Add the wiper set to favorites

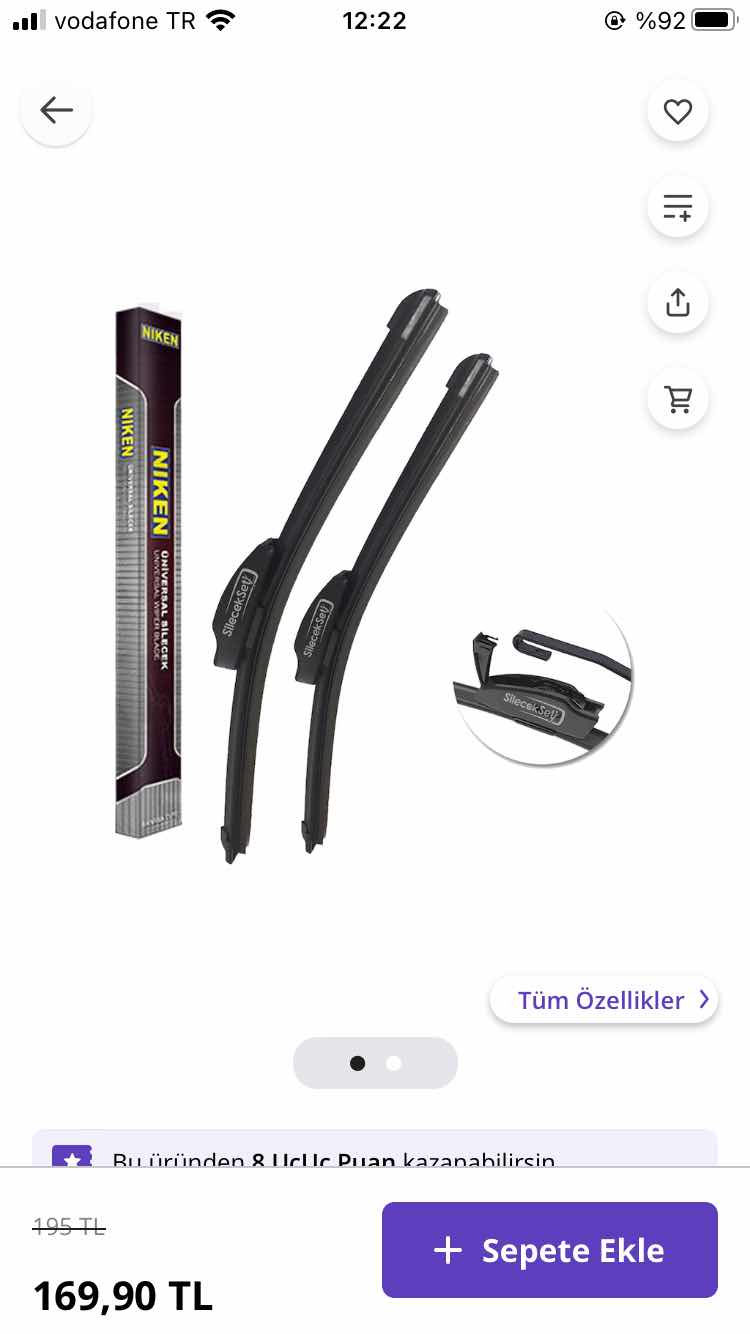tap(678, 111)
